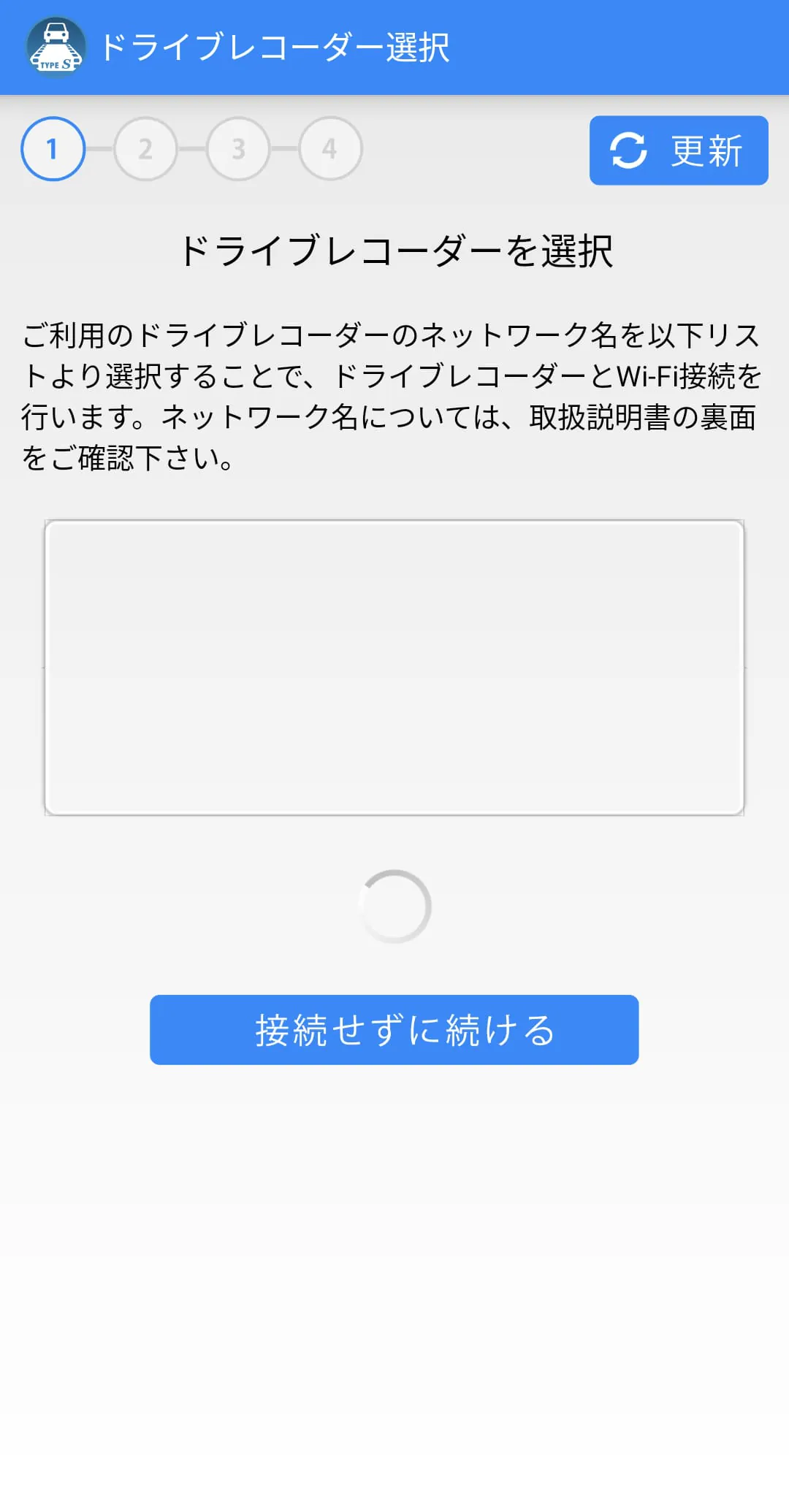Select step 3 in the progress indicator
789x1512 pixels.
pos(238,148)
